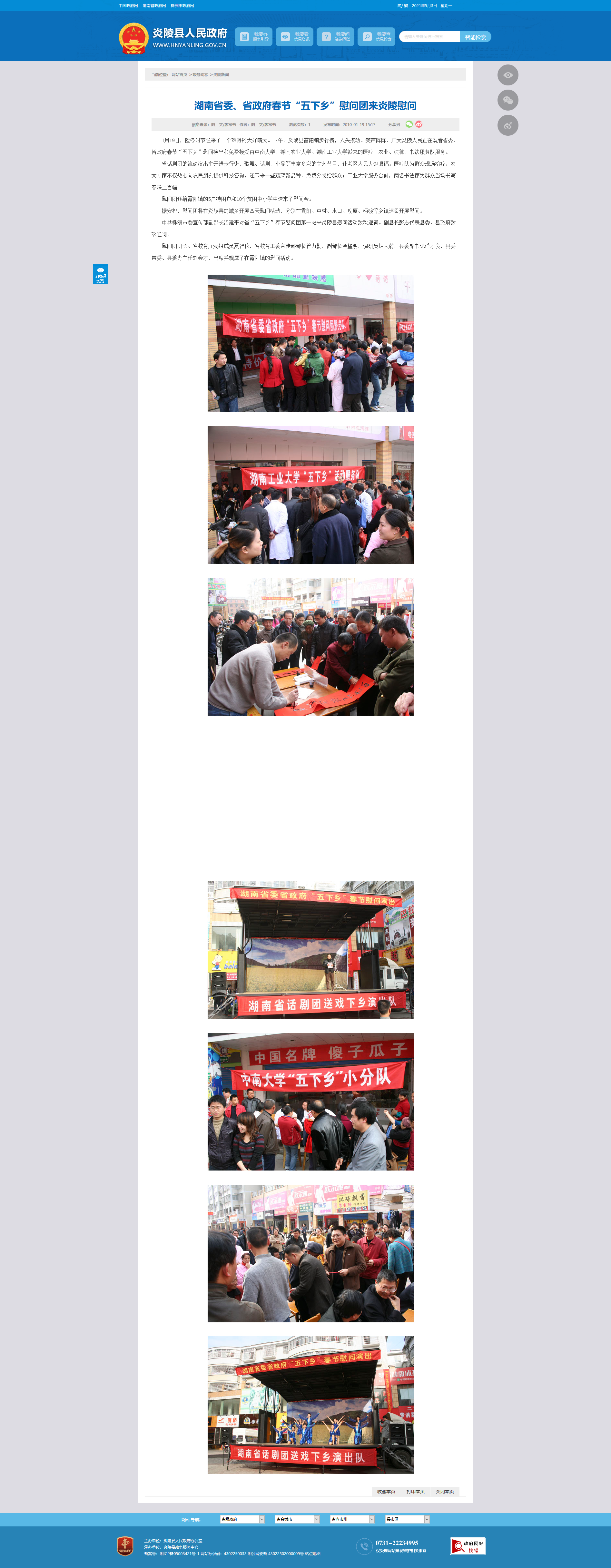Open the 我要办 服务引导 menu
The height and width of the screenshot is (1568, 611).
pos(253,36)
